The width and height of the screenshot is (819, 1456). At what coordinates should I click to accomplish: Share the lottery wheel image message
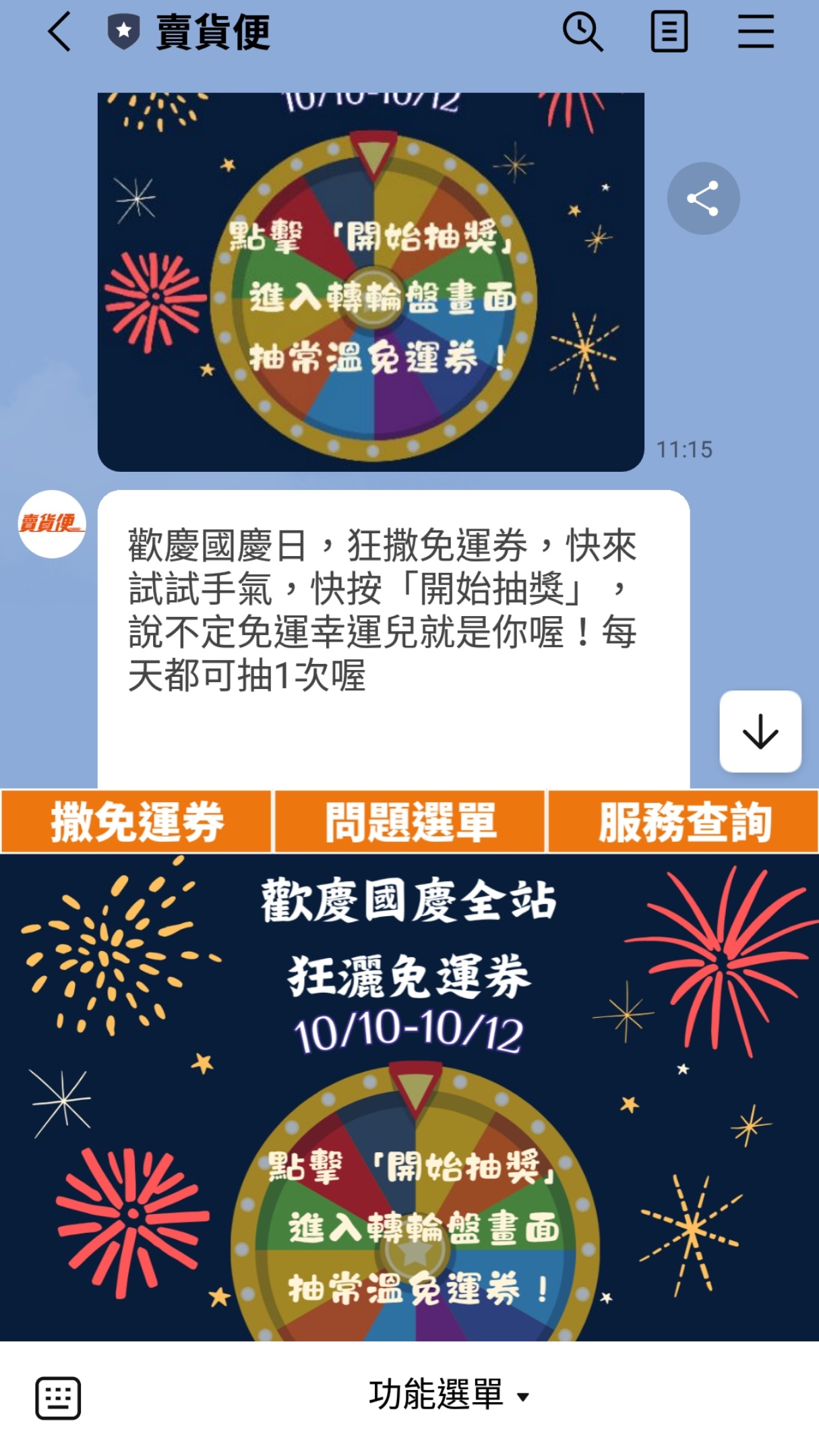(703, 199)
